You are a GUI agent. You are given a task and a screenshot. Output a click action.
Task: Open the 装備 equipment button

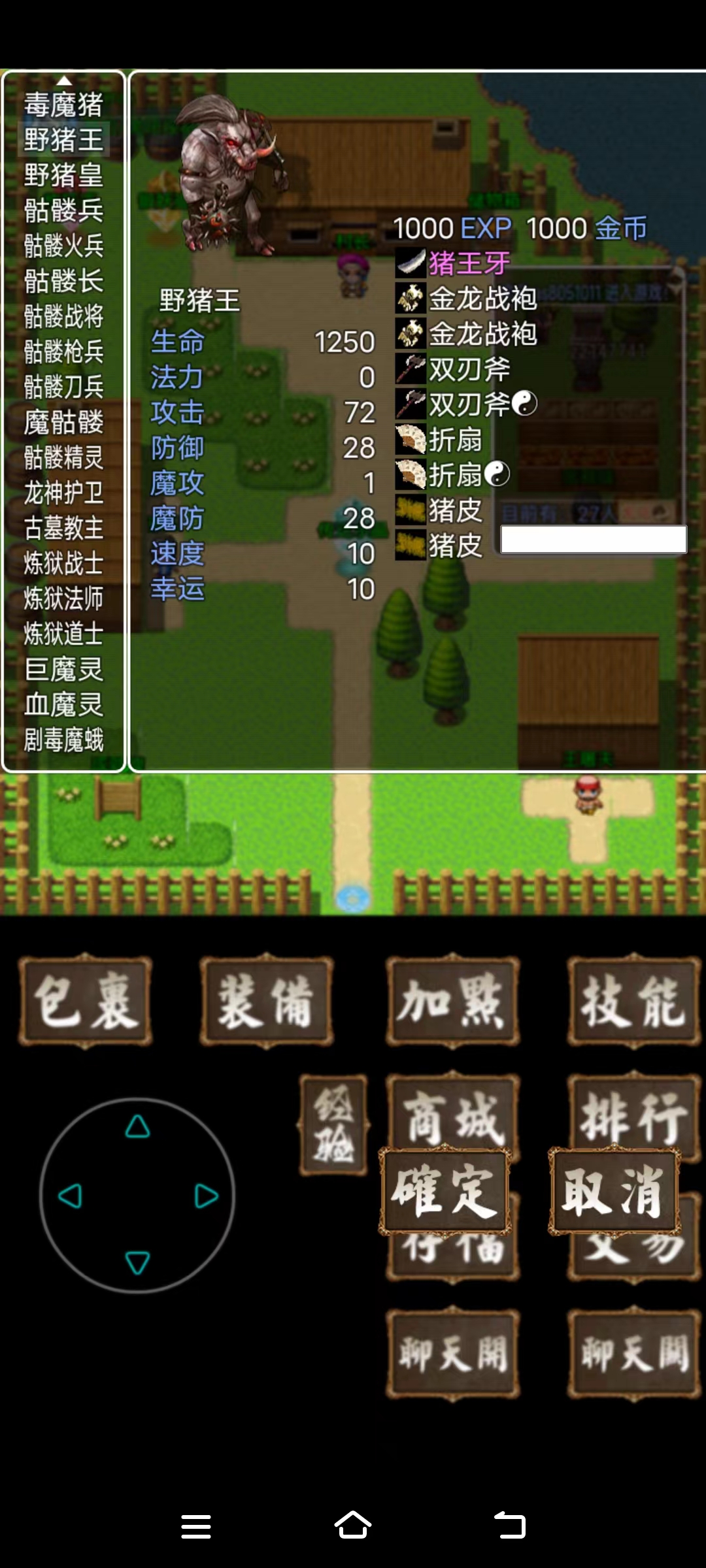pos(267,1001)
